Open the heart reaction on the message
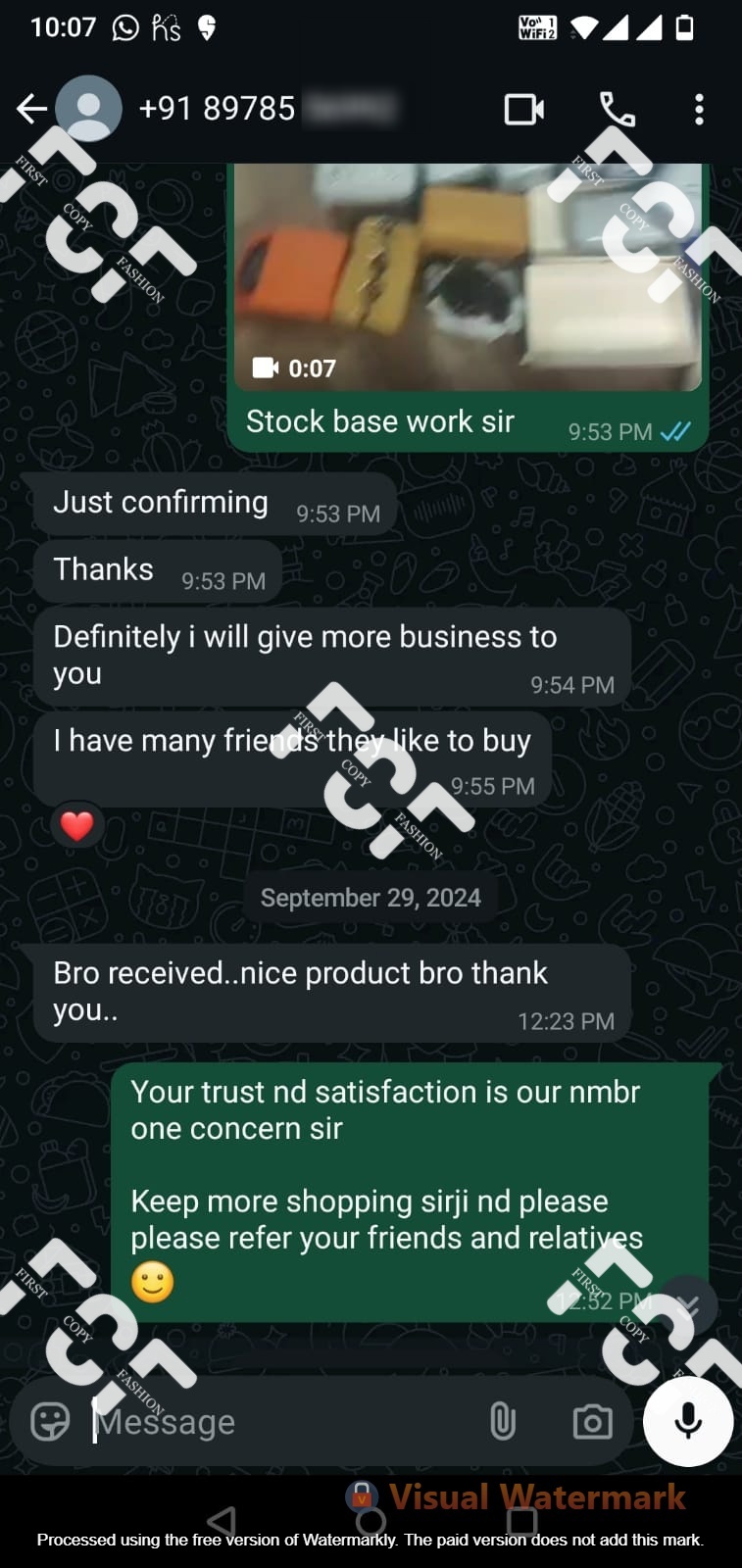Image resolution: width=742 pixels, height=1568 pixels. click(x=76, y=826)
